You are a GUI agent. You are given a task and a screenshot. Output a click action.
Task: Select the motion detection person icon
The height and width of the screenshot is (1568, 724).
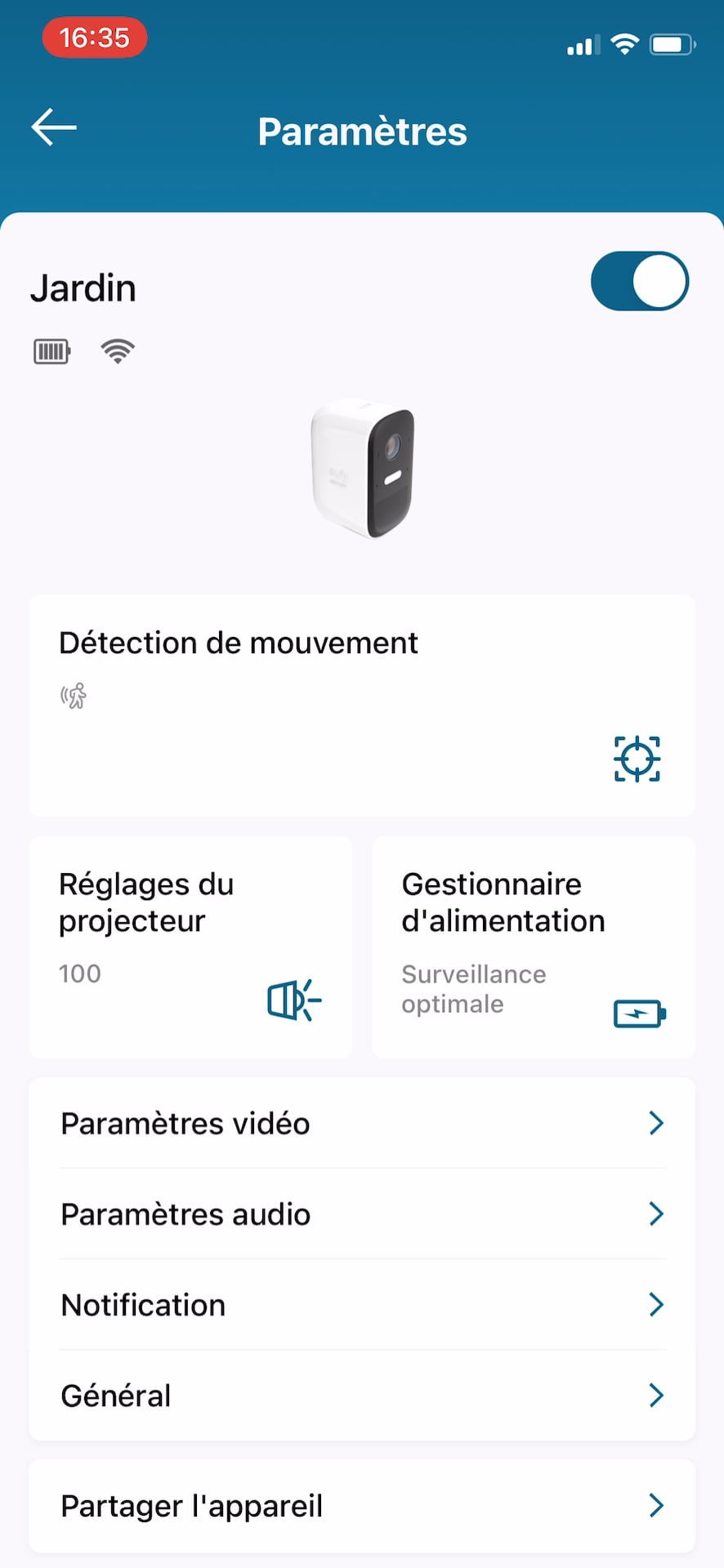(72, 695)
